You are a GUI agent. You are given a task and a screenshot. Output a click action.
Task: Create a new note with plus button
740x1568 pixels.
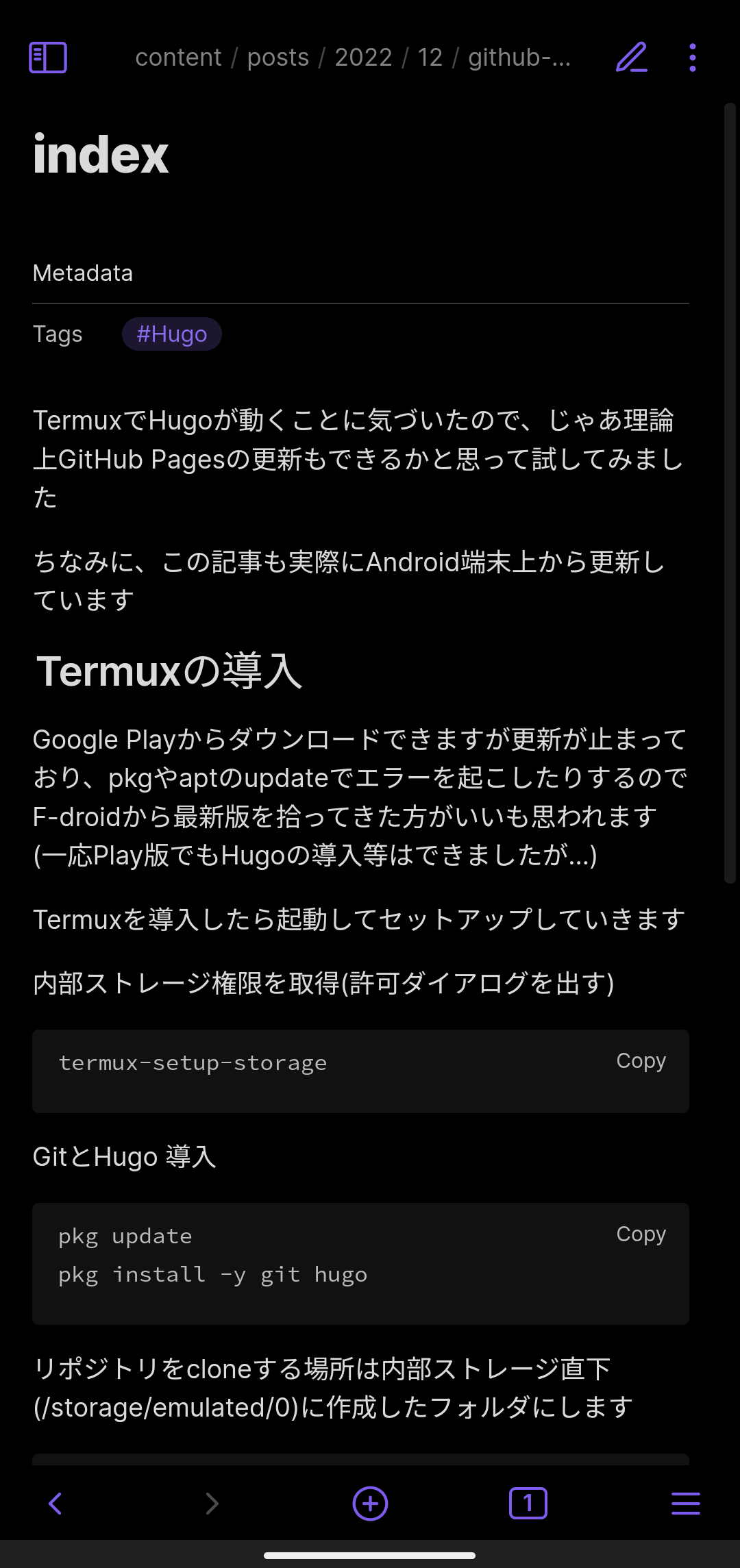370,1504
